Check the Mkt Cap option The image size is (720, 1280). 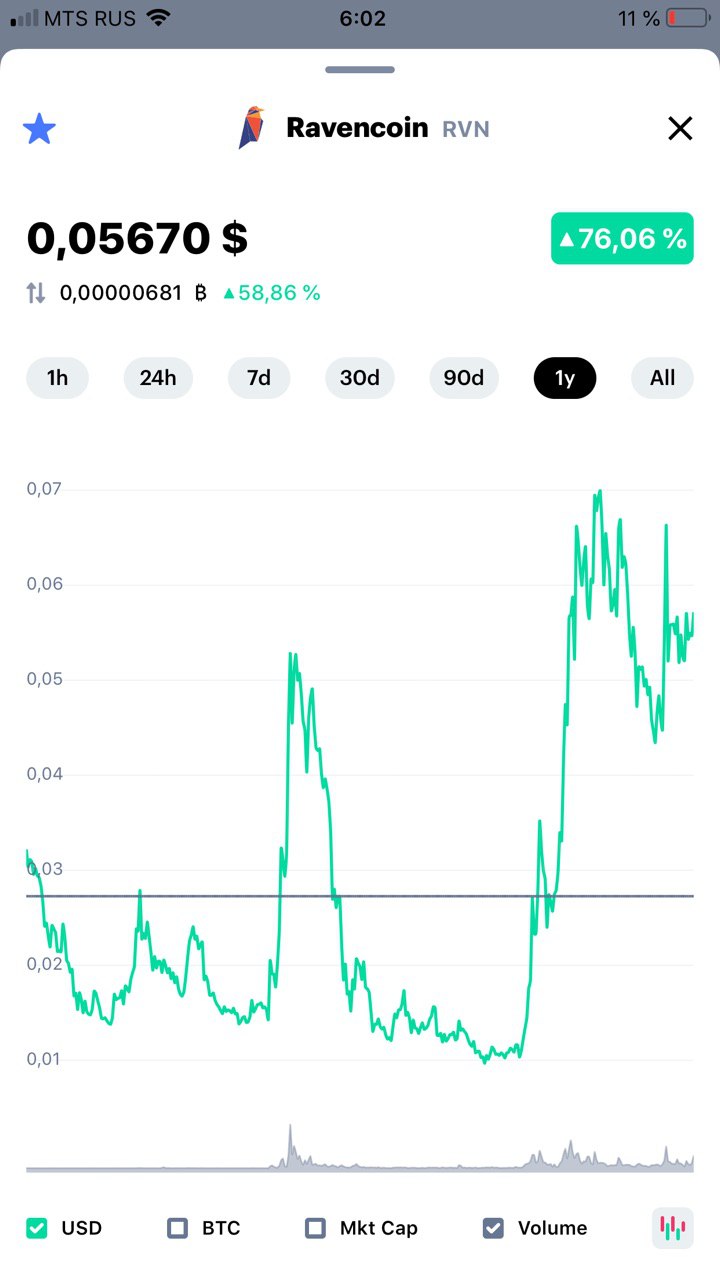point(316,1228)
